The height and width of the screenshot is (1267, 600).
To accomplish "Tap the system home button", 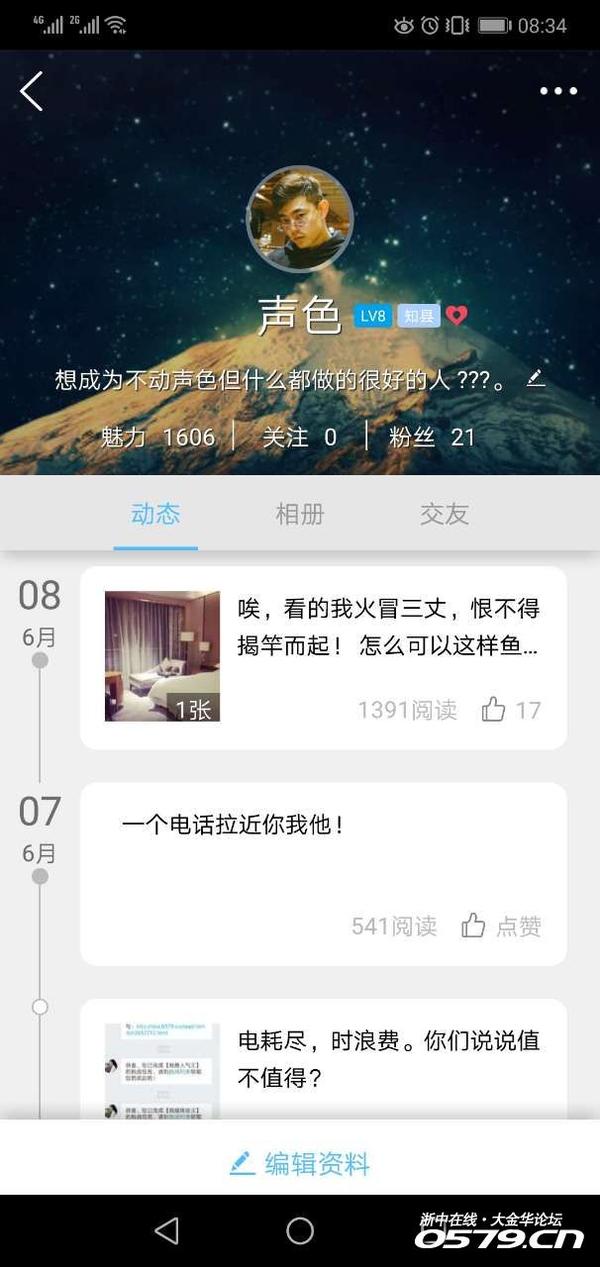I will pos(300,1231).
